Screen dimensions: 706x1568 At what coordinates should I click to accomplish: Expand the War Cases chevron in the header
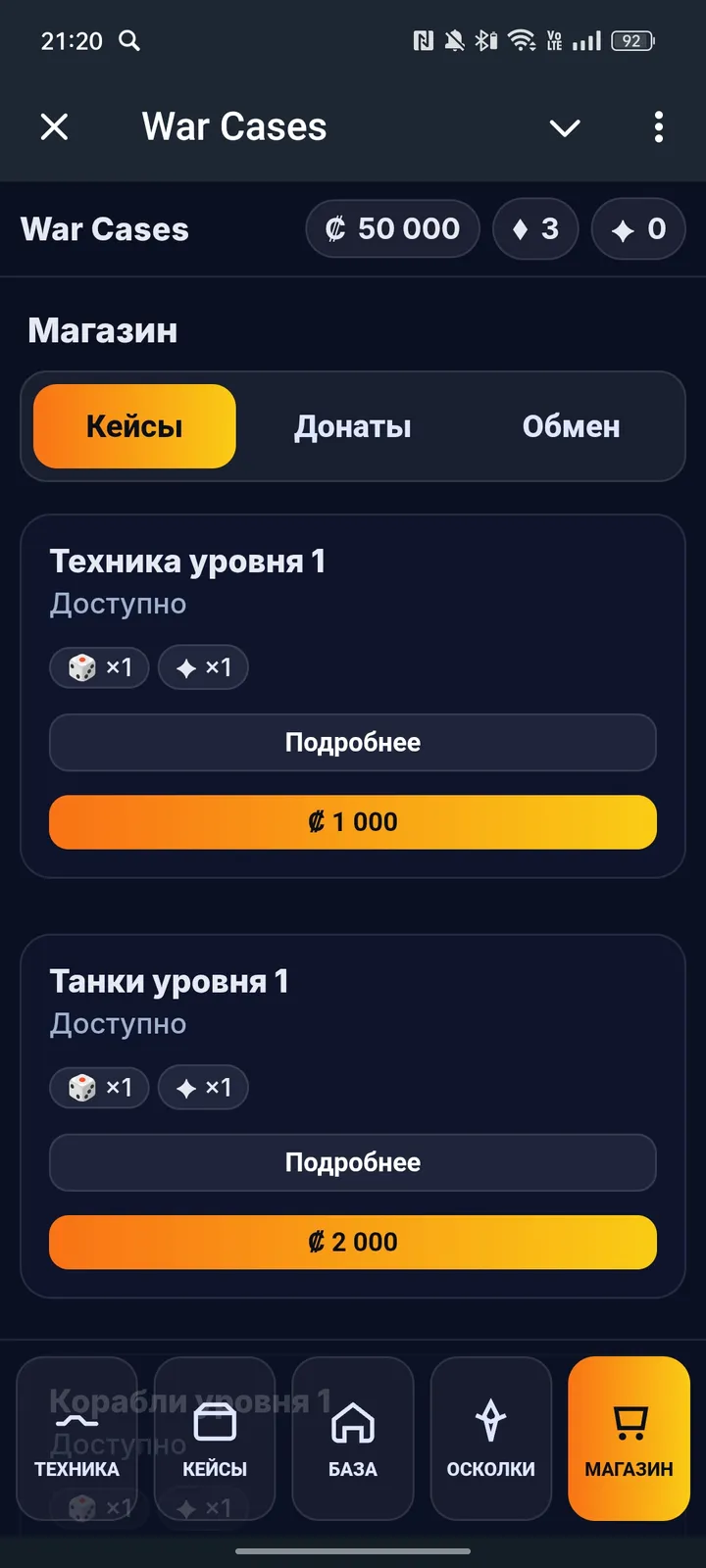pyautogui.click(x=565, y=127)
